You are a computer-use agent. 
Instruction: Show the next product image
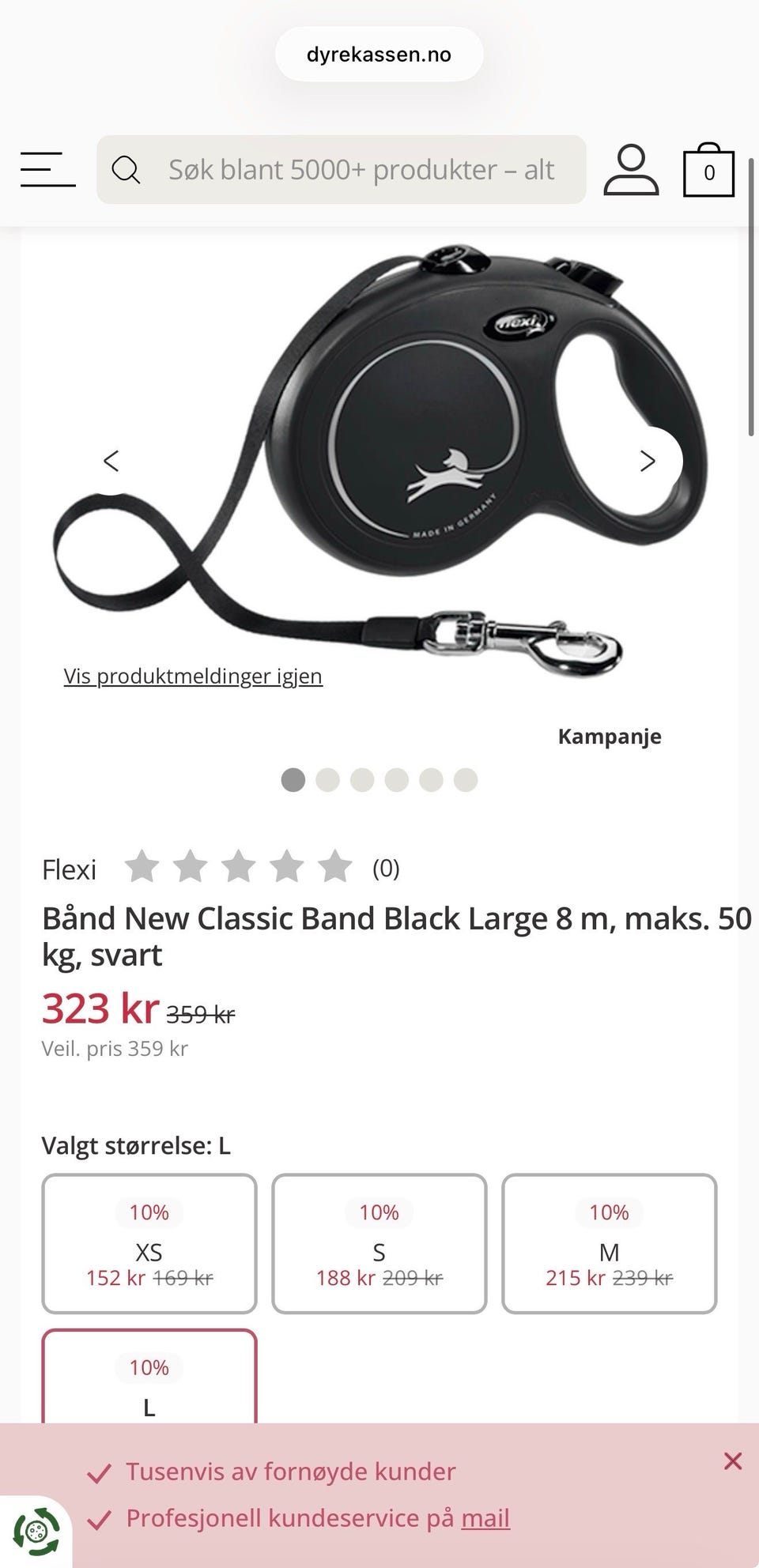[x=648, y=461]
